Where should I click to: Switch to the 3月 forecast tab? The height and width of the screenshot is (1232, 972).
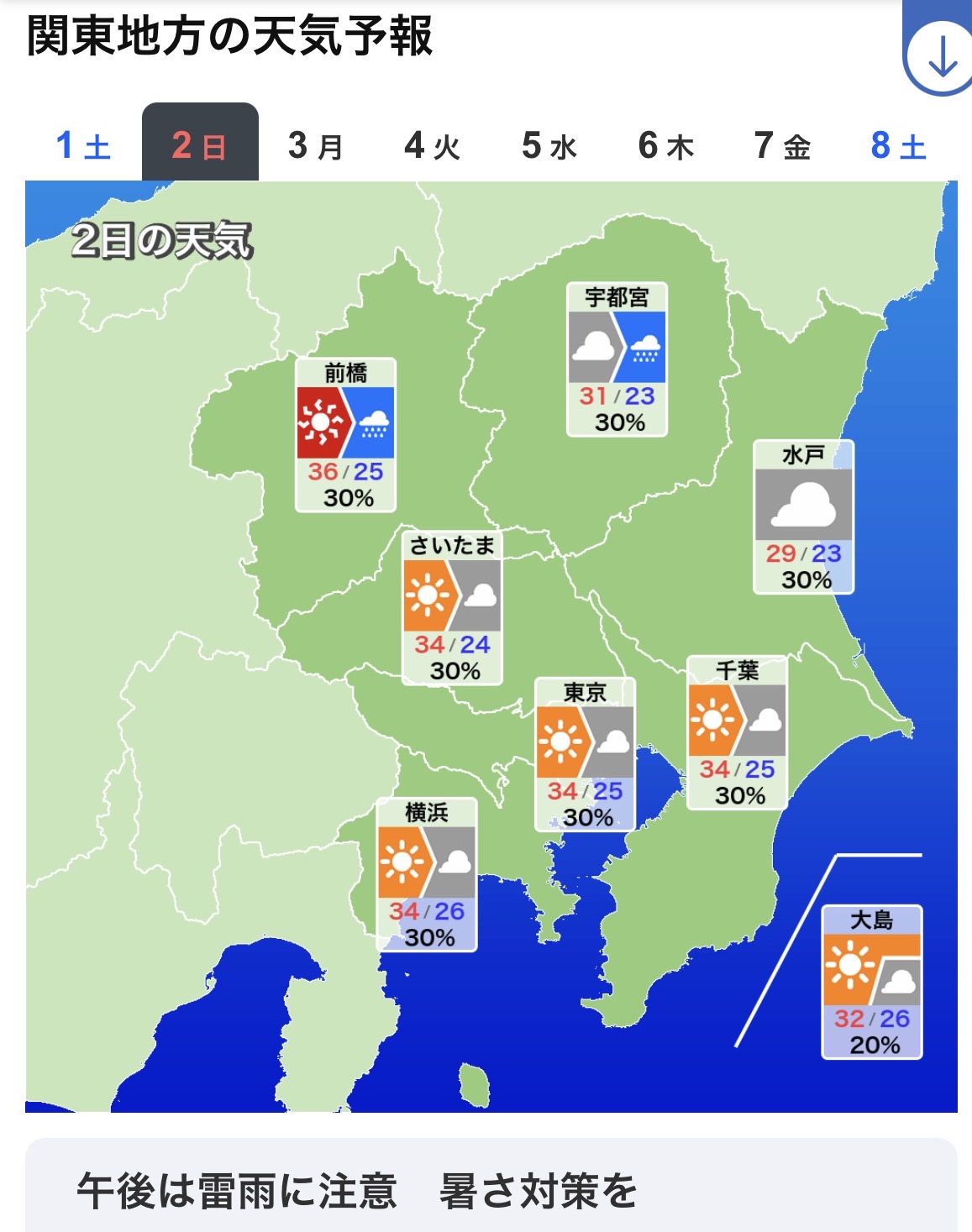(316, 144)
